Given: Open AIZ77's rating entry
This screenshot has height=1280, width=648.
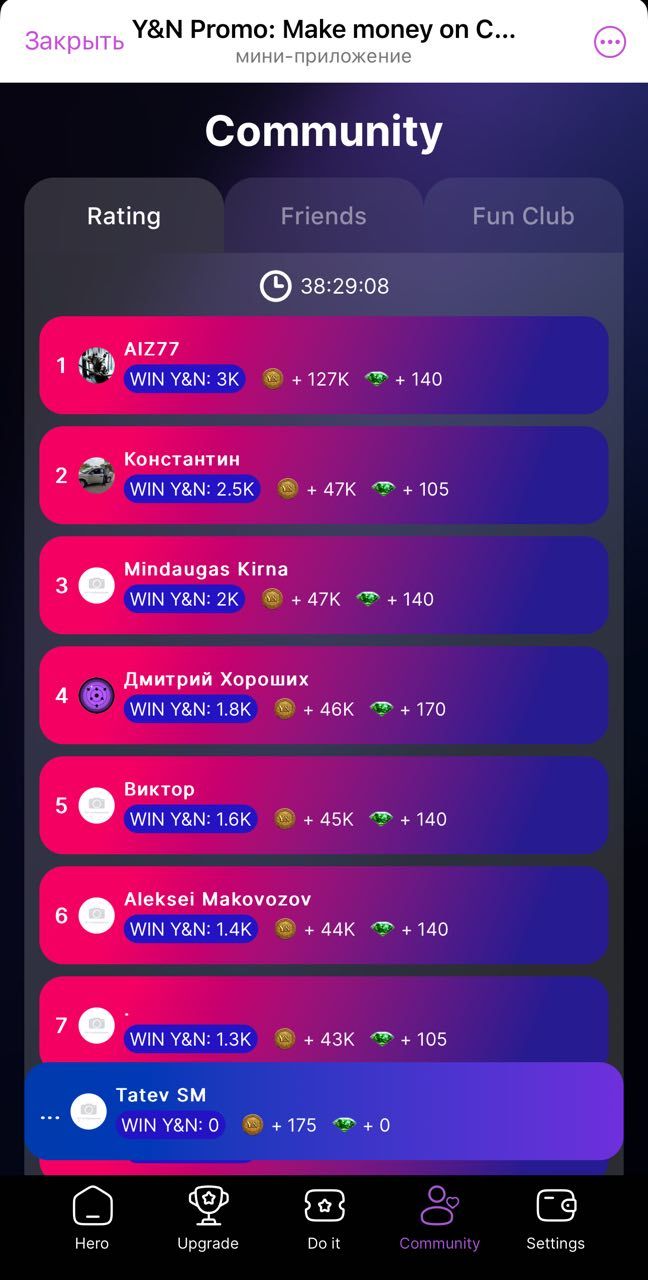Looking at the screenshot, I should (x=323, y=365).
